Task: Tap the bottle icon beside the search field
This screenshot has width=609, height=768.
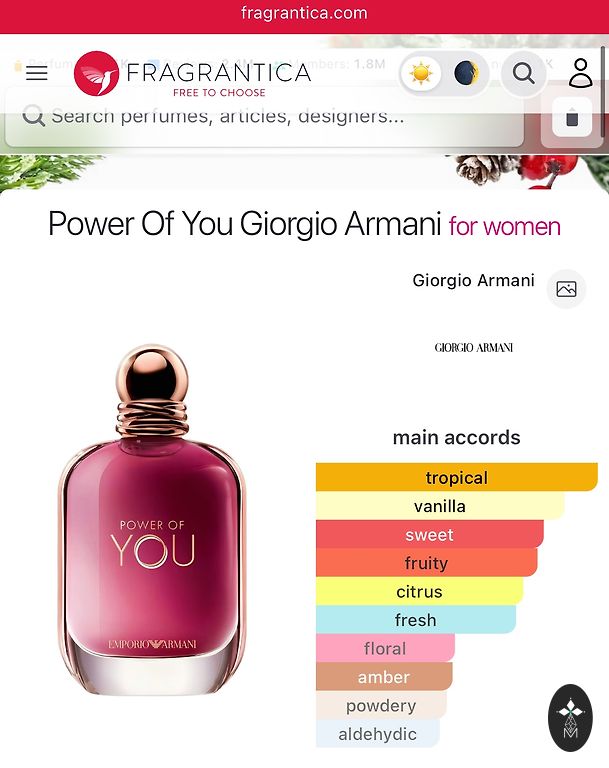Action: [x=572, y=118]
